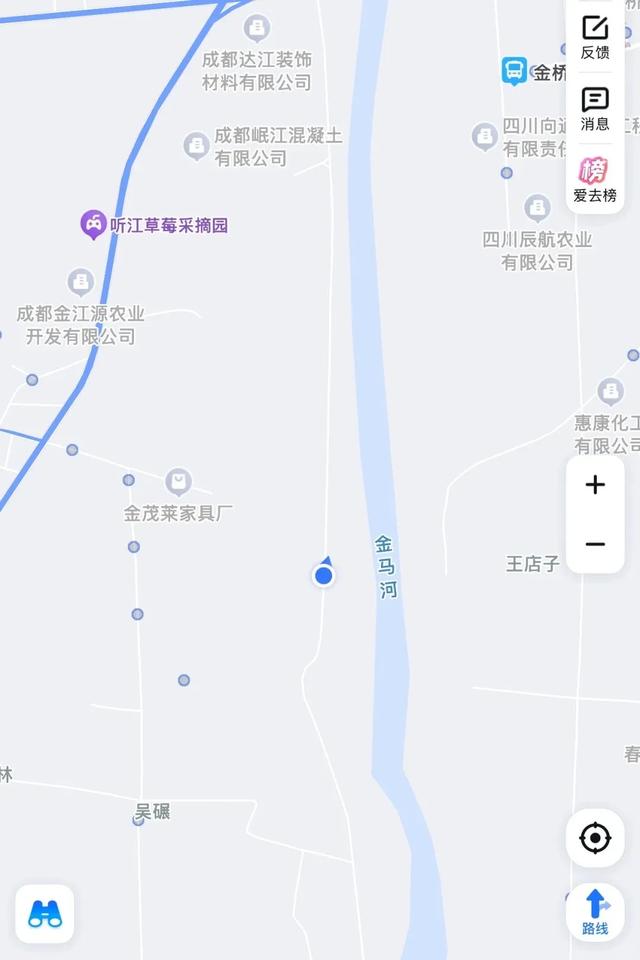Open 消息 messages

click(595, 108)
